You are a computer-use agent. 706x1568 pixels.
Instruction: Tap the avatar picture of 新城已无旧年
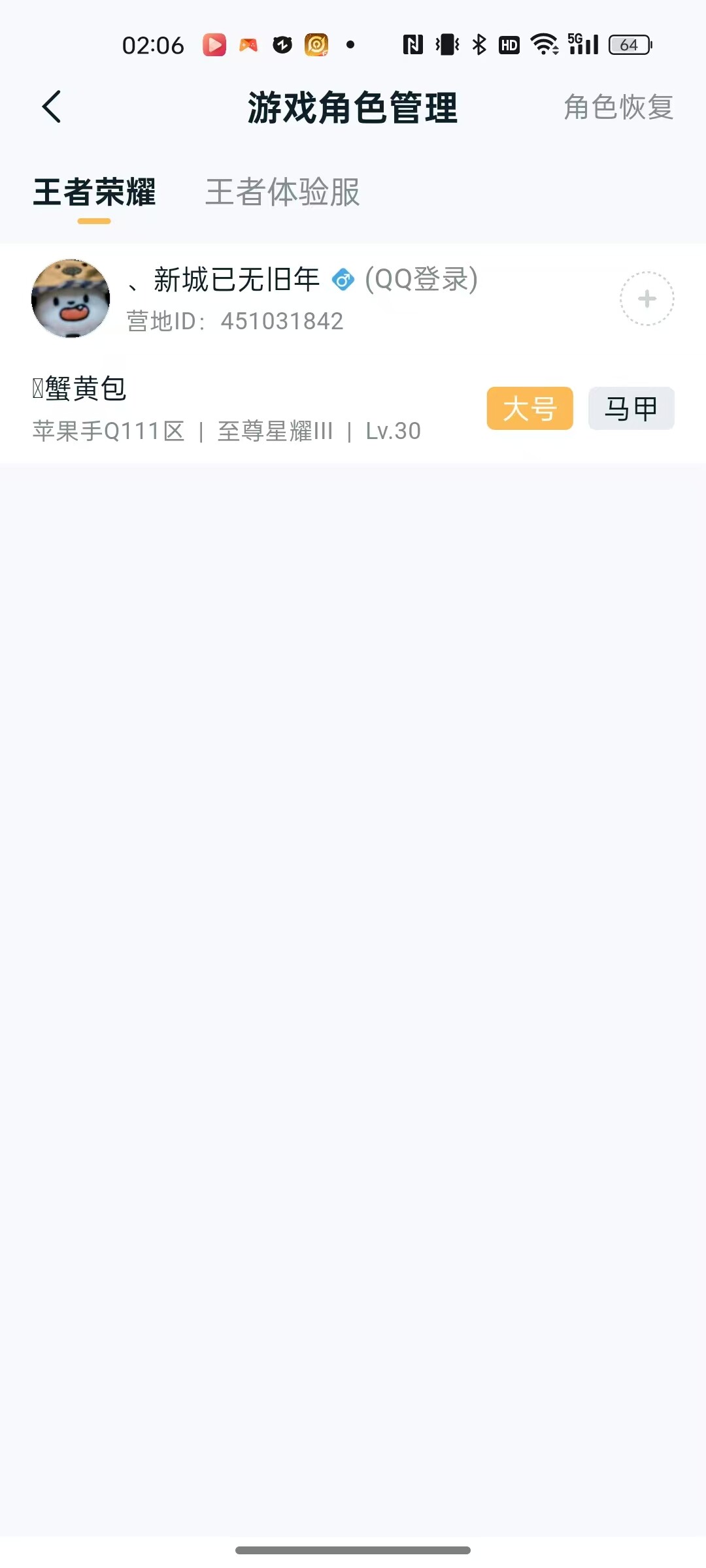point(69,299)
